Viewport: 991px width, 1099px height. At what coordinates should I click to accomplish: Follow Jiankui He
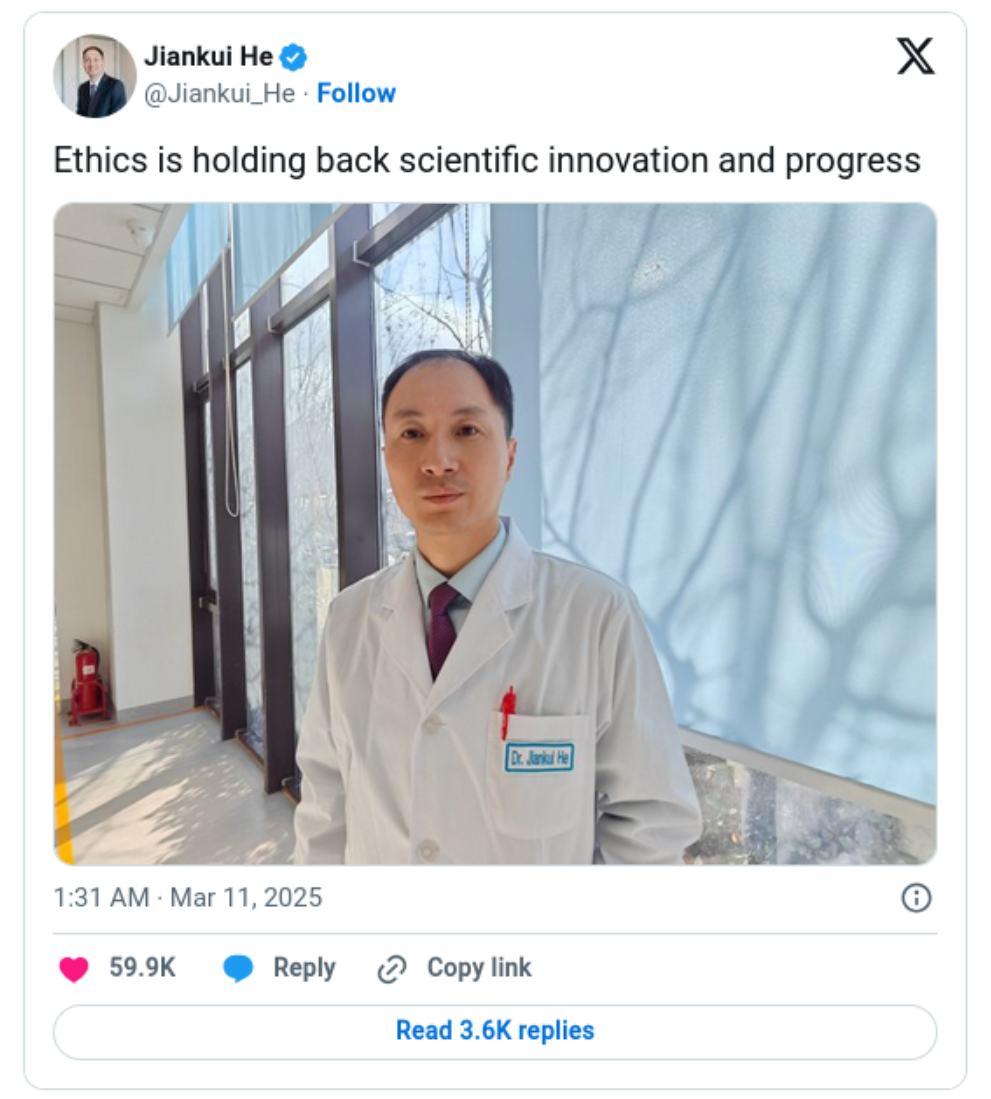(356, 94)
